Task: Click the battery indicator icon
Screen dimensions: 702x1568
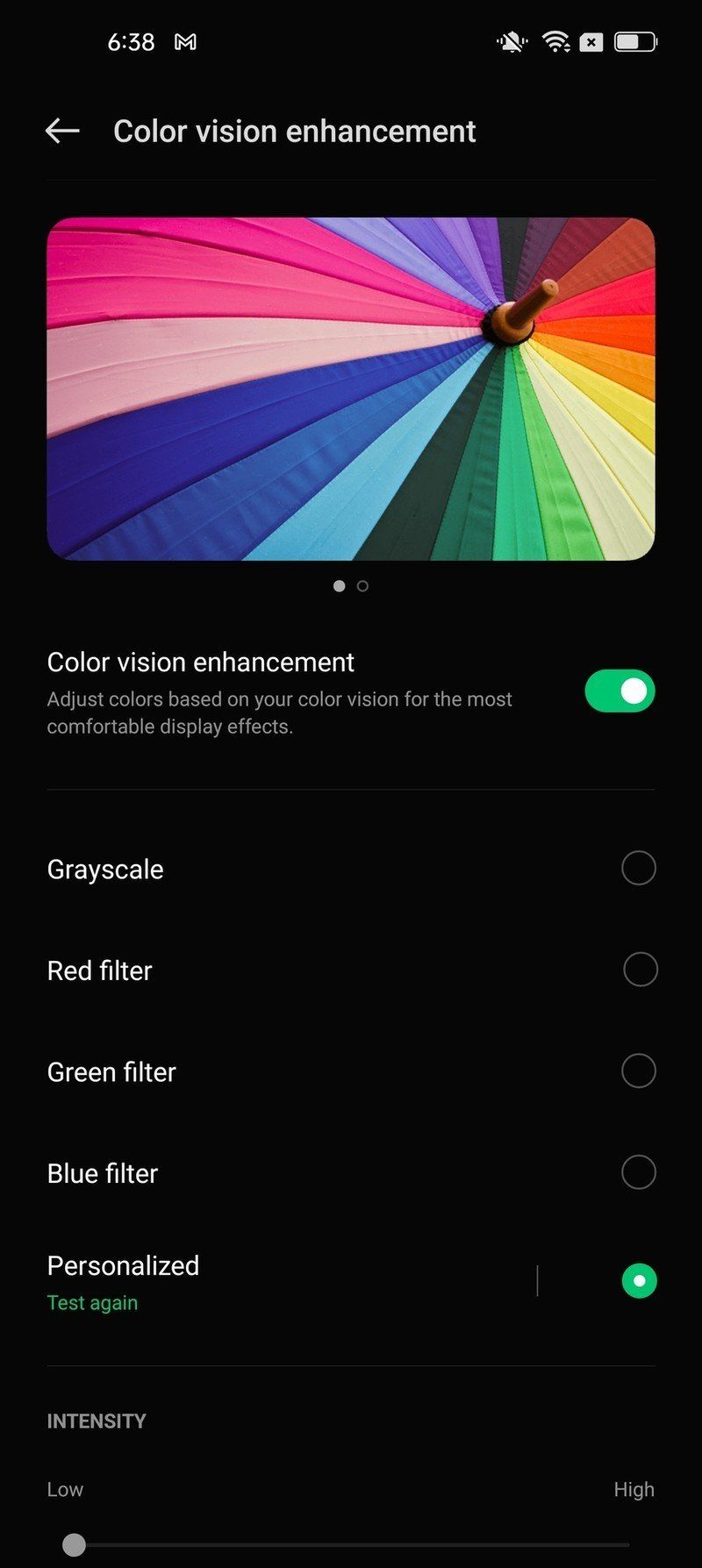Action: point(634,40)
